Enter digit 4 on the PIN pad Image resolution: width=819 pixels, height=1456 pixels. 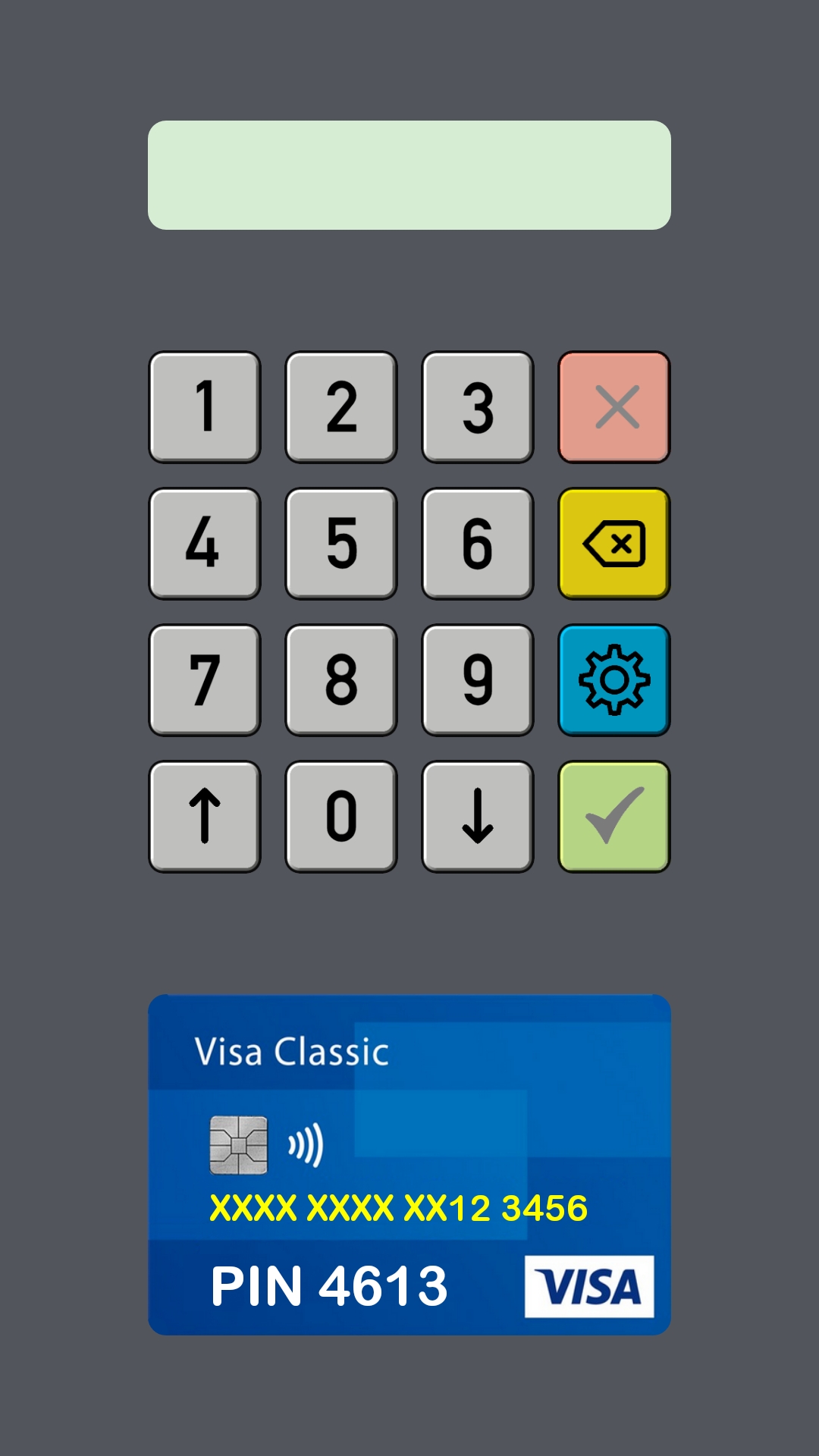point(205,544)
